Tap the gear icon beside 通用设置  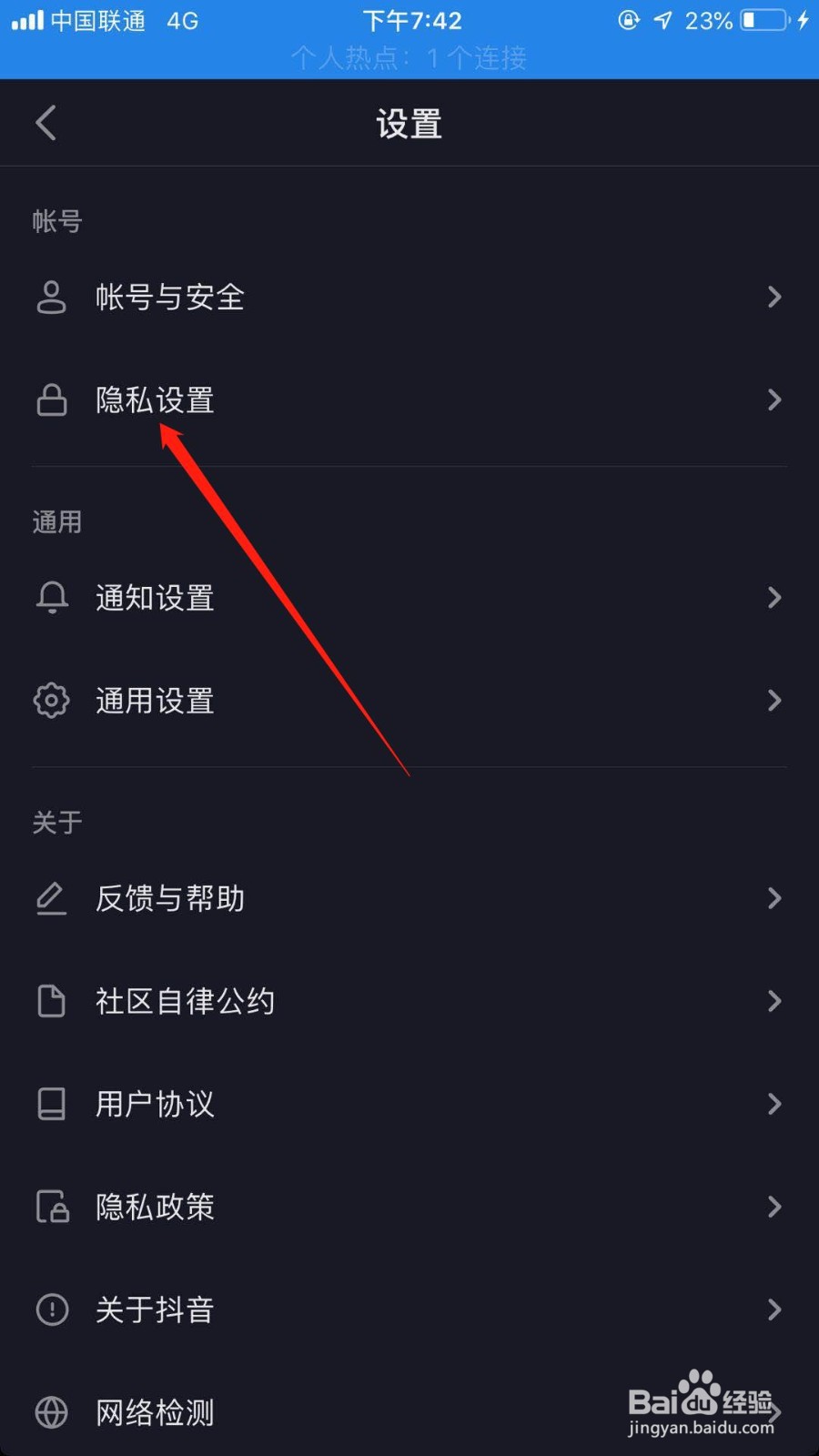pos(51,701)
